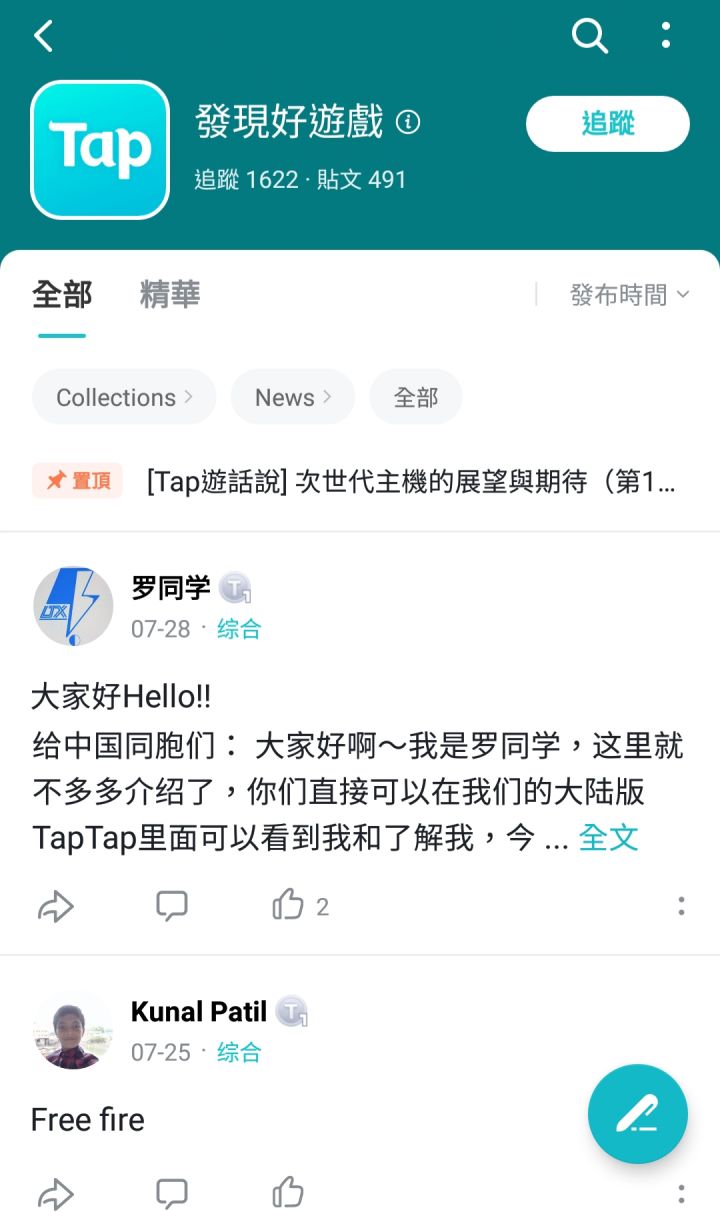This screenshot has height=1212, width=720.
Task: Open overflow menu on 罗同学's post
Action: pyautogui.click(x=681, y=906)
